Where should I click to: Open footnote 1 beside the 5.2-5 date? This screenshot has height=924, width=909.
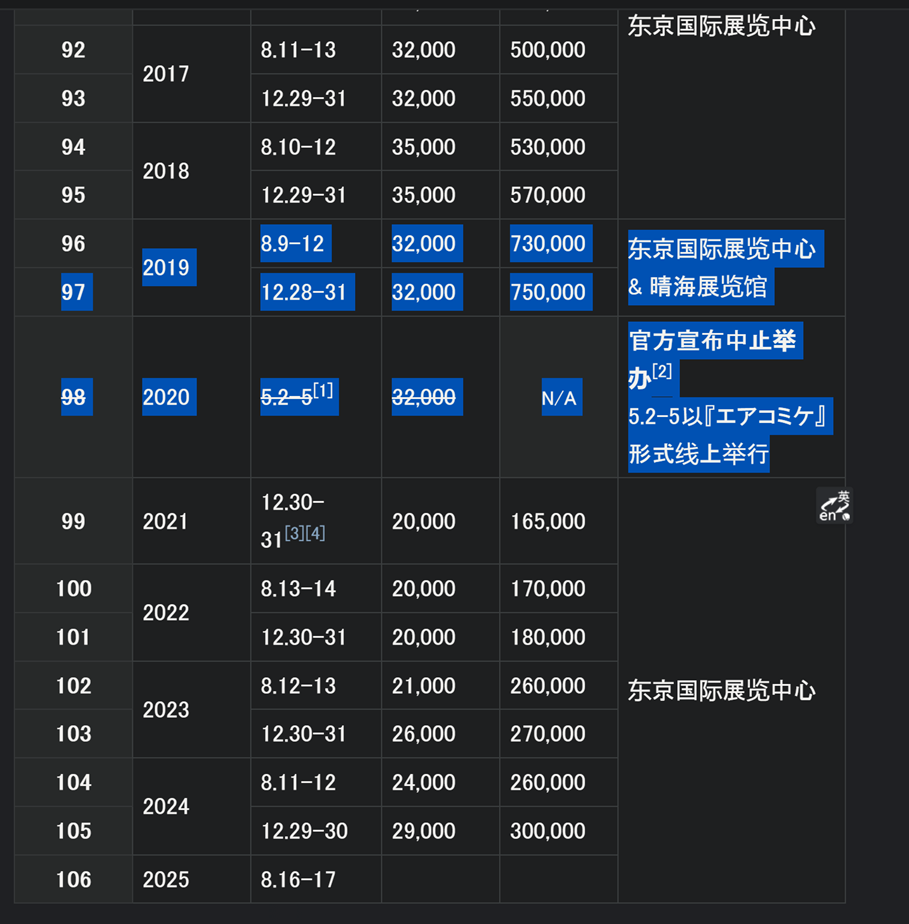[x=323, y=390]
